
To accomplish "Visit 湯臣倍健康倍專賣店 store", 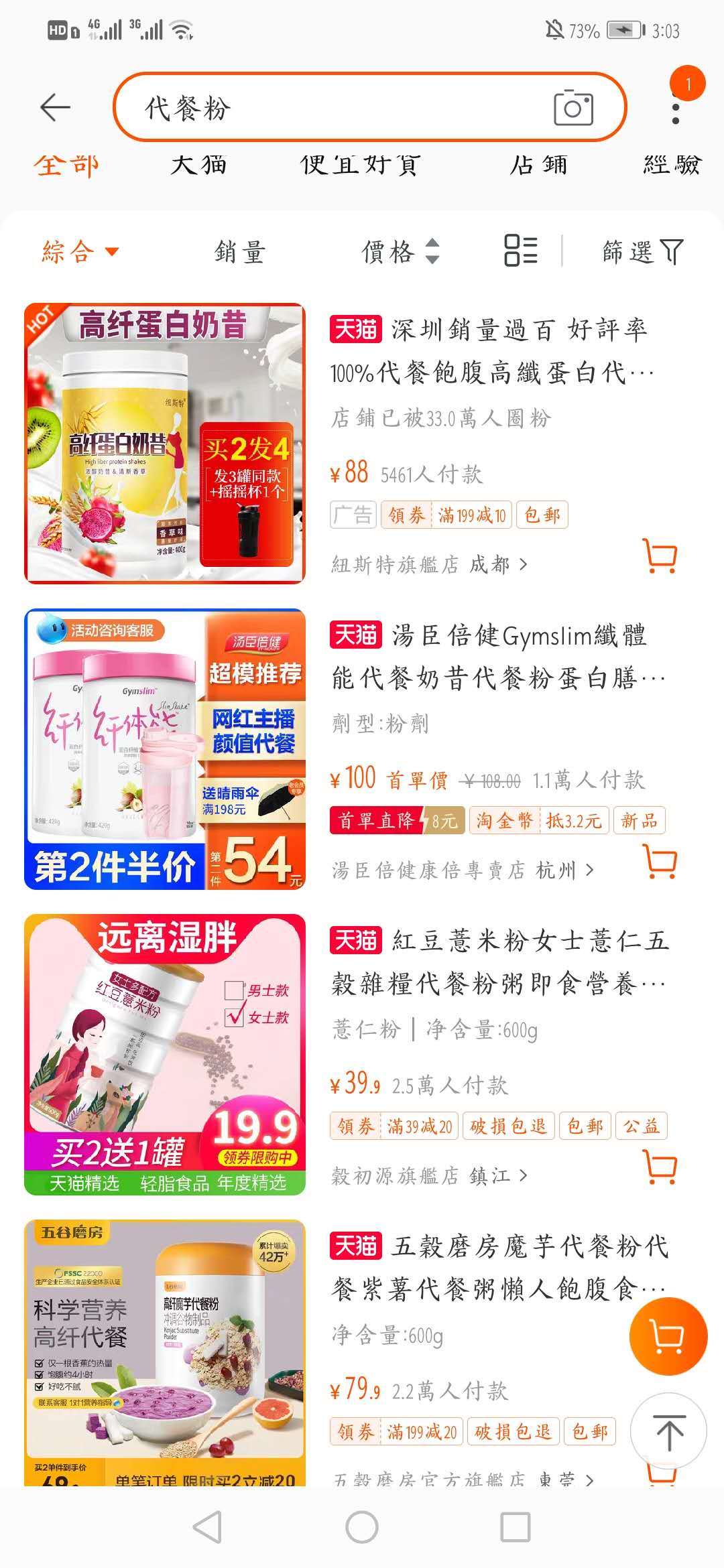I will point(463,870).
